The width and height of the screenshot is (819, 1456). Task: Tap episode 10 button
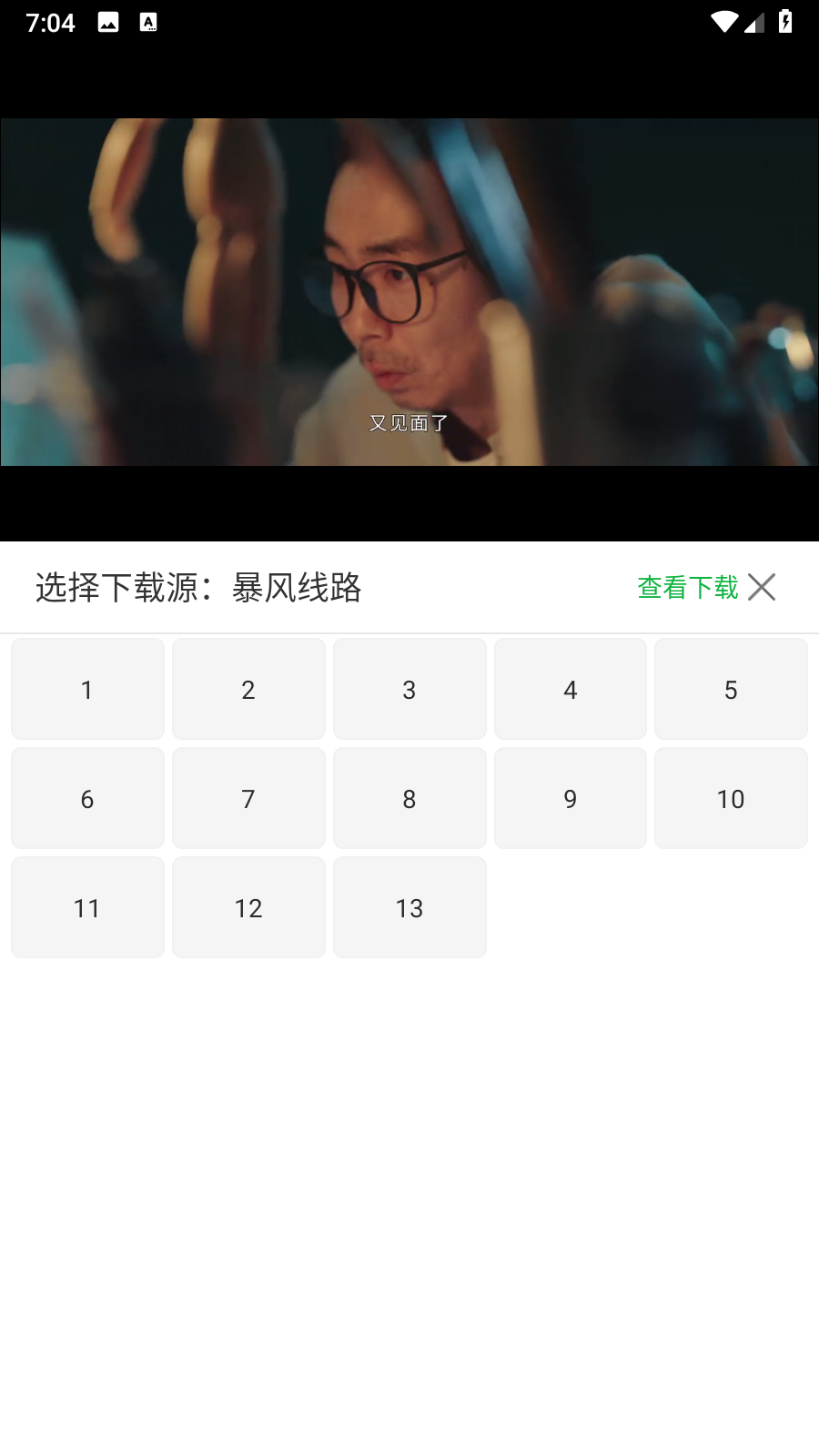pos(731,798)
